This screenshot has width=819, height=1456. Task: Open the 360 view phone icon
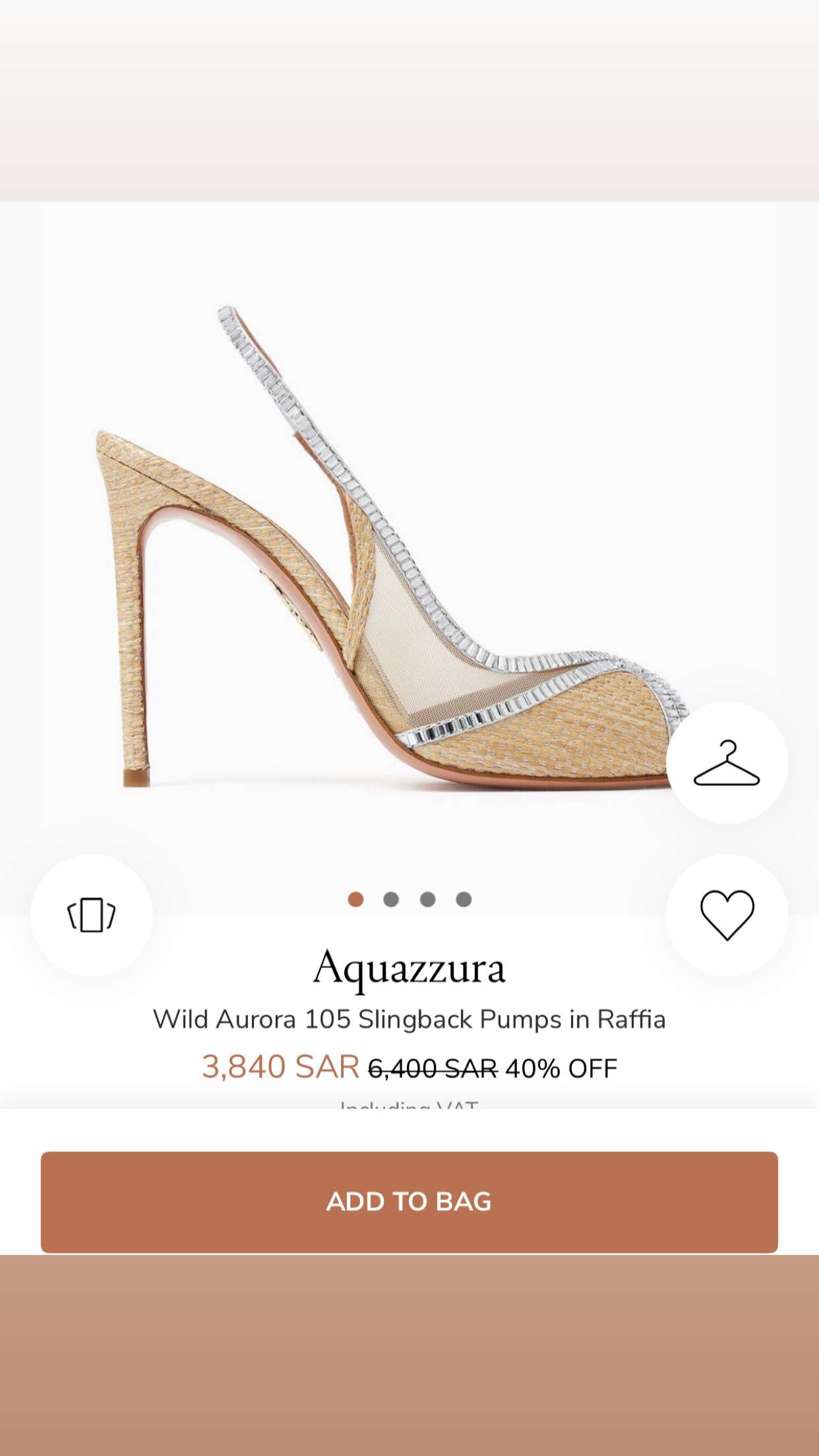click(x=92, y=915)
